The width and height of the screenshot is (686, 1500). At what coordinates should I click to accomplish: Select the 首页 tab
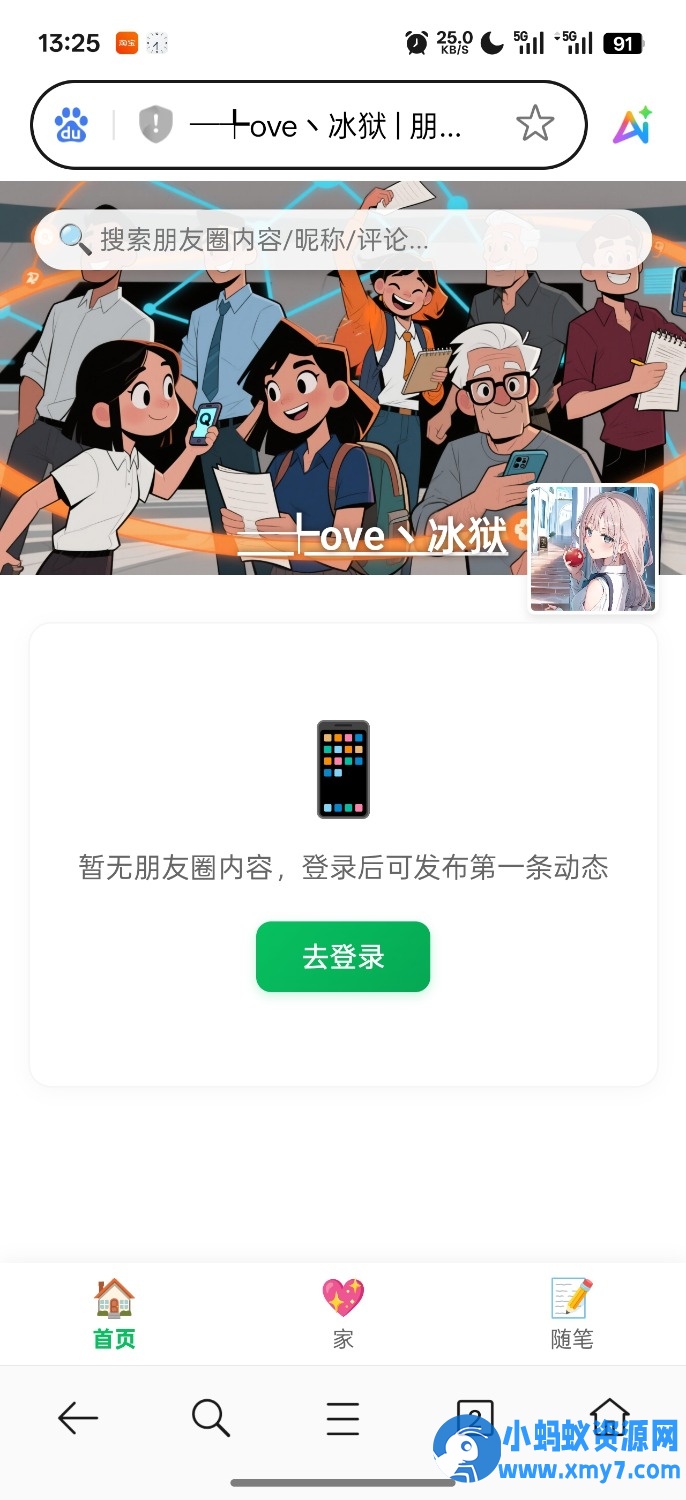click(x=114, y=1314)
